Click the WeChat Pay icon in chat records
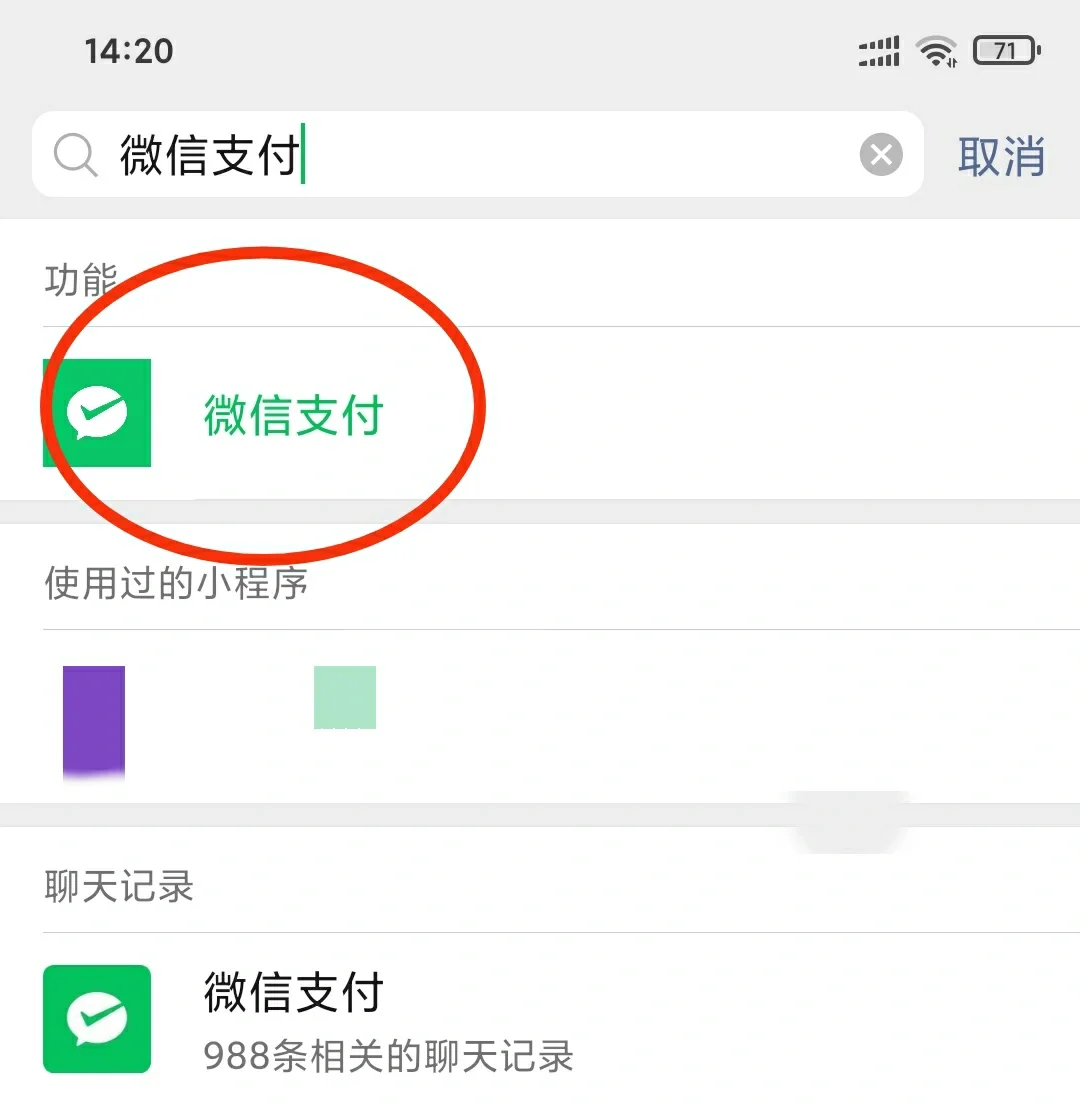Screen dimensions: 1080x1104 (96, 1018)
